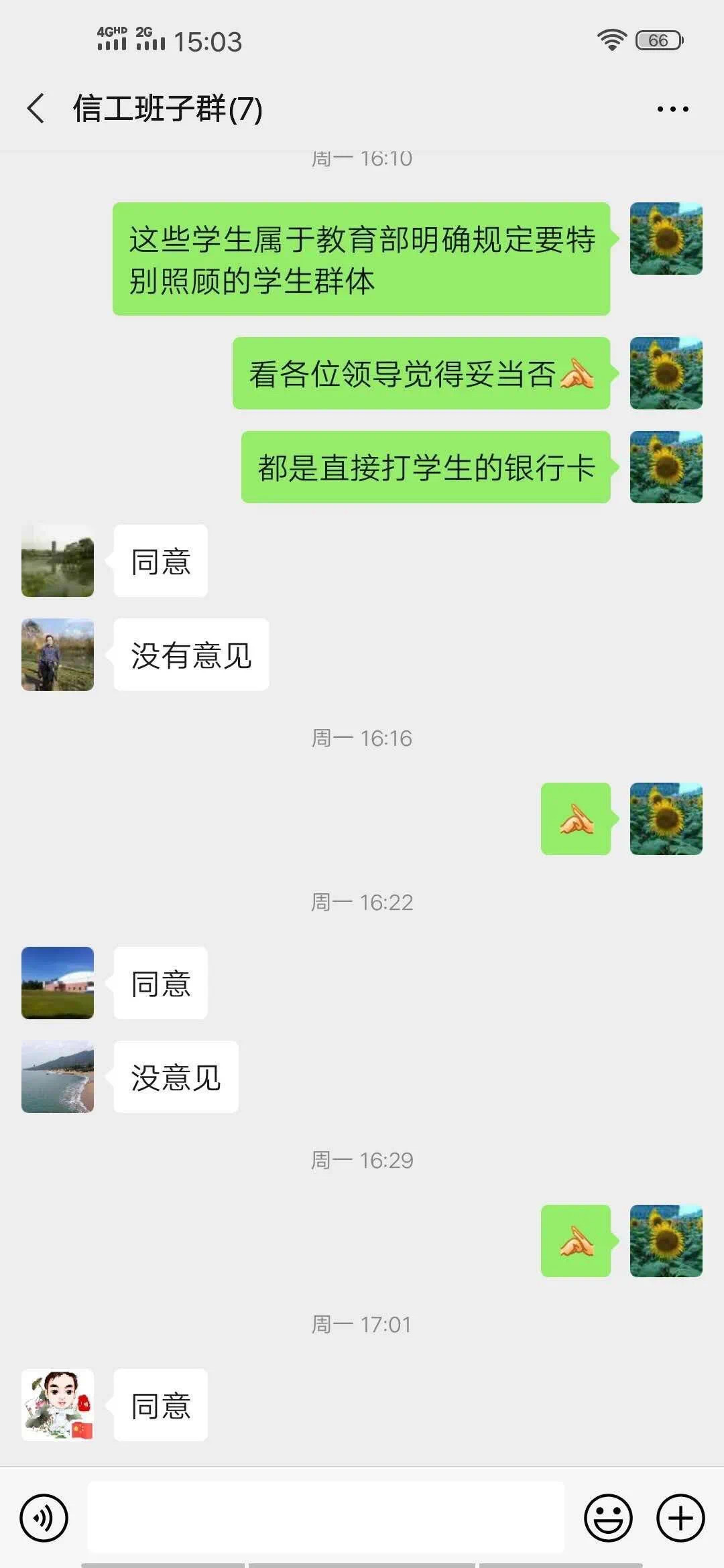Open the cartoon portrait avatar at bottom
724x1568 pixels.
tap(57, 1405)
